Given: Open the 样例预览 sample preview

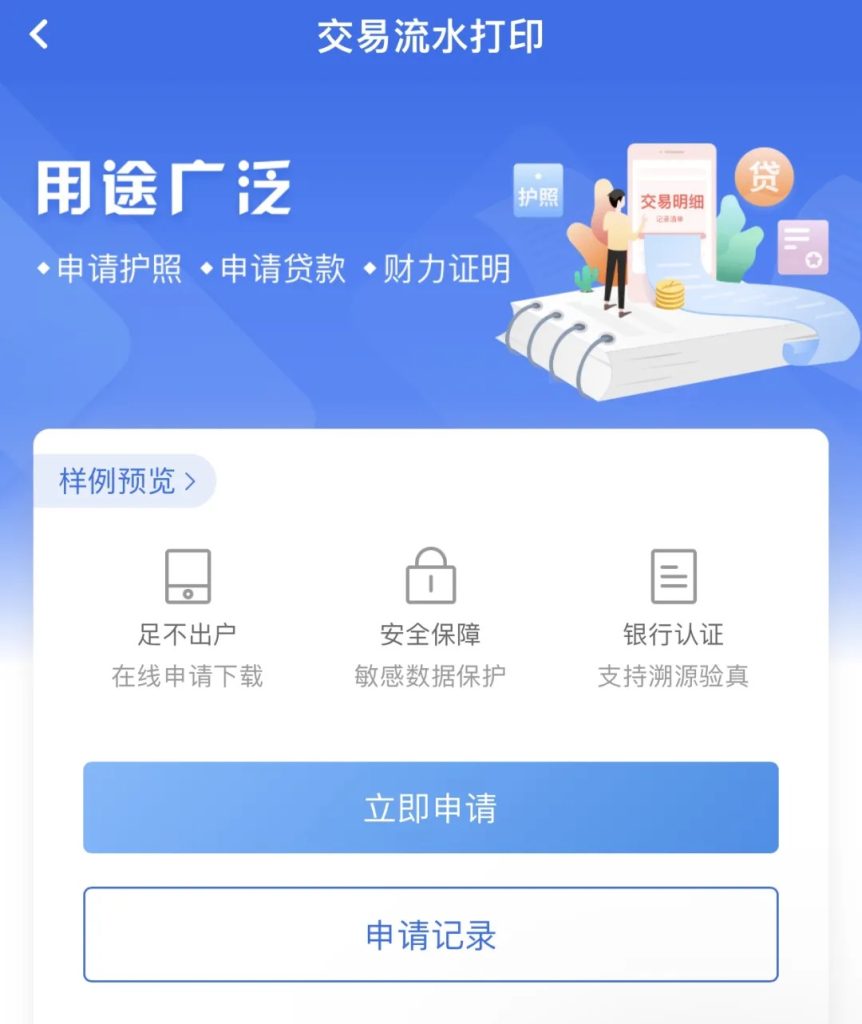Looking at the screenshot, I should coord(126,481).
